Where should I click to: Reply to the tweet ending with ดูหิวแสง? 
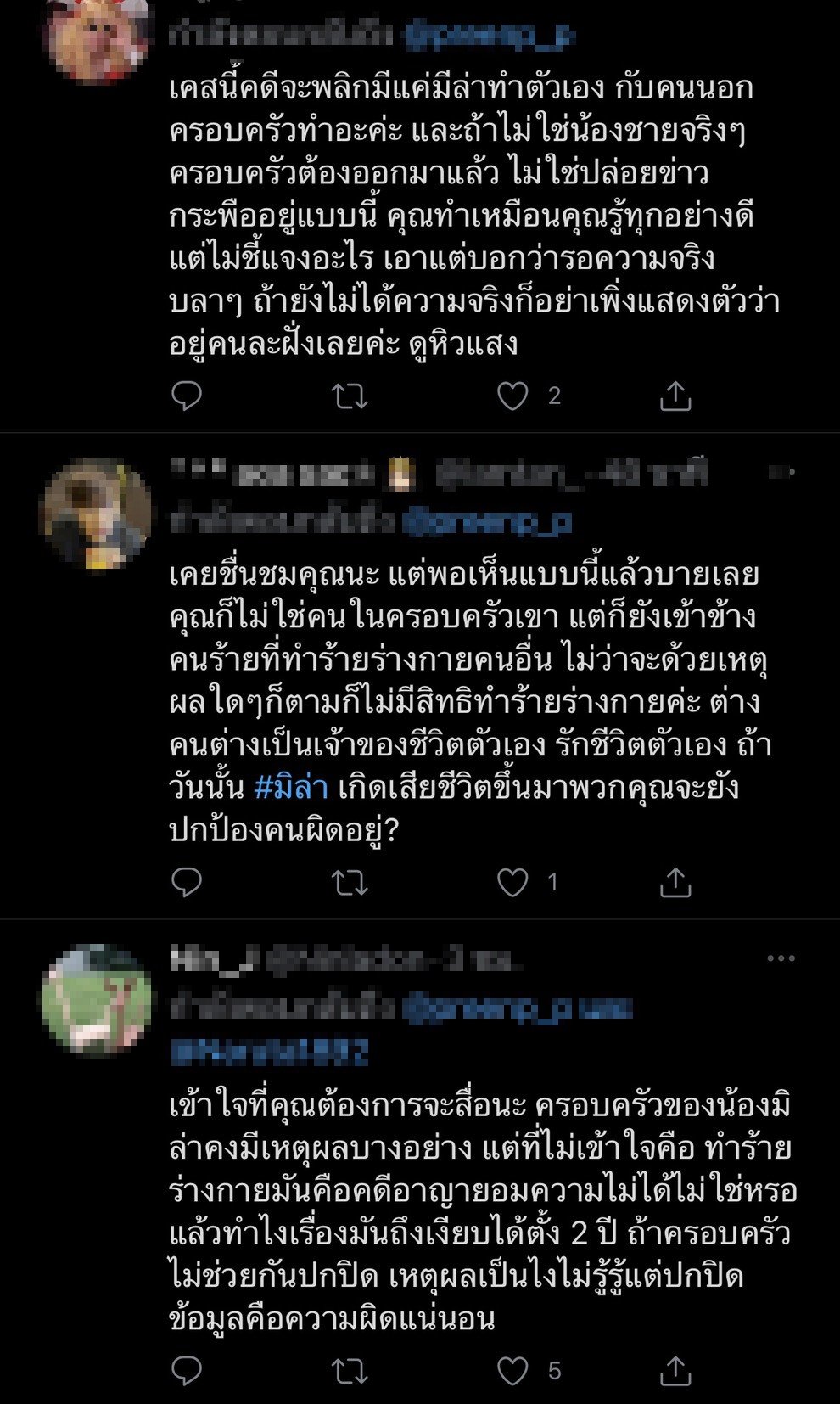pyautogui.click(x=187, y=396)
